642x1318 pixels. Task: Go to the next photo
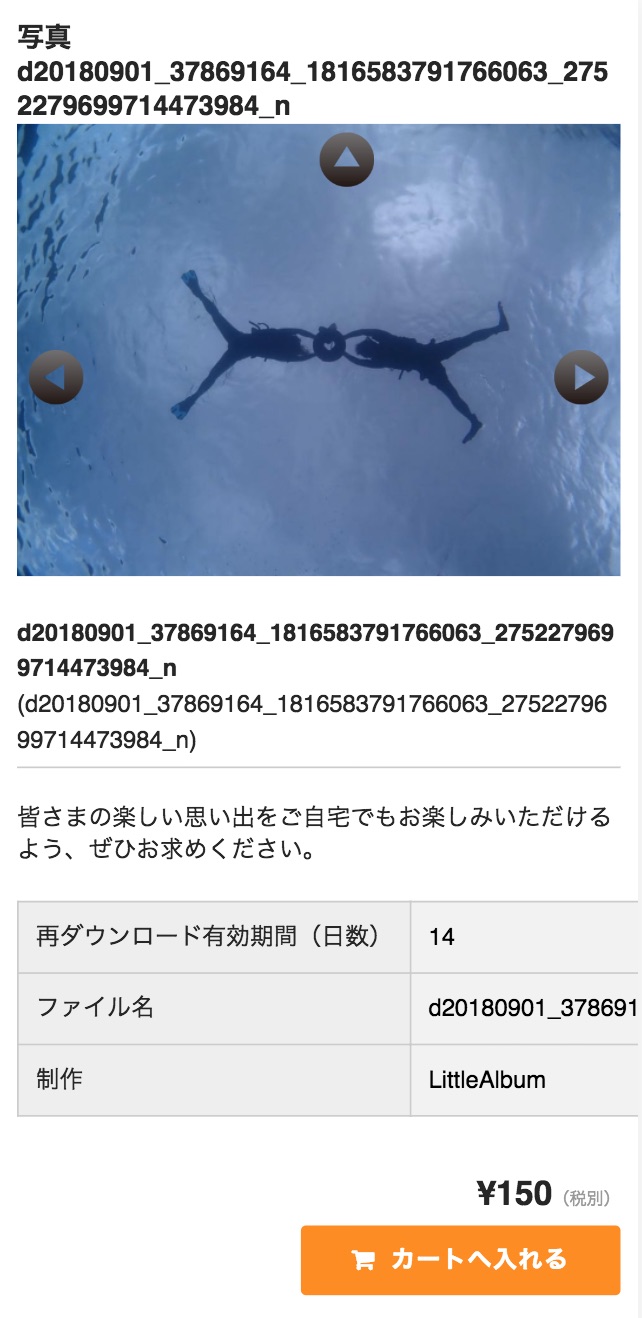(581, 377)
